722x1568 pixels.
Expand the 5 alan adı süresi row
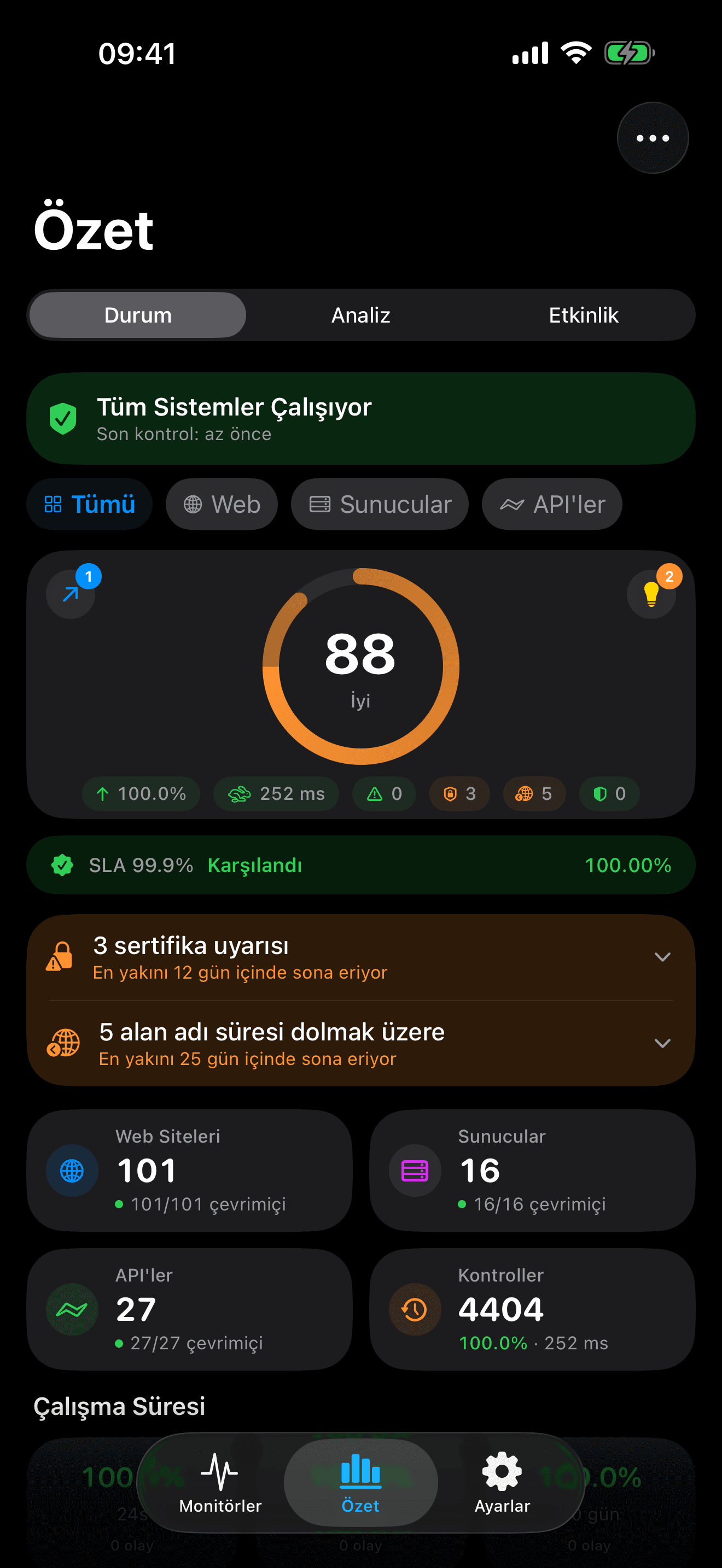[360, 1043]
